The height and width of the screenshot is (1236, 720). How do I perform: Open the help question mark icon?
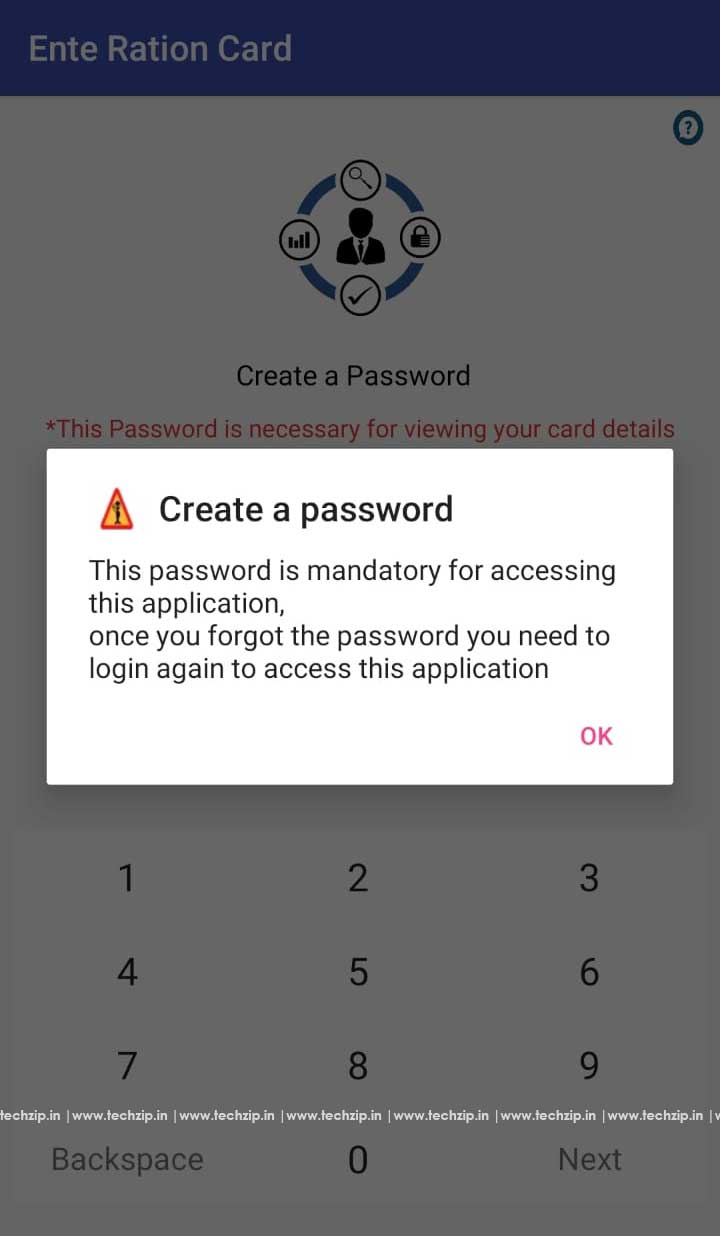(688, 128)
